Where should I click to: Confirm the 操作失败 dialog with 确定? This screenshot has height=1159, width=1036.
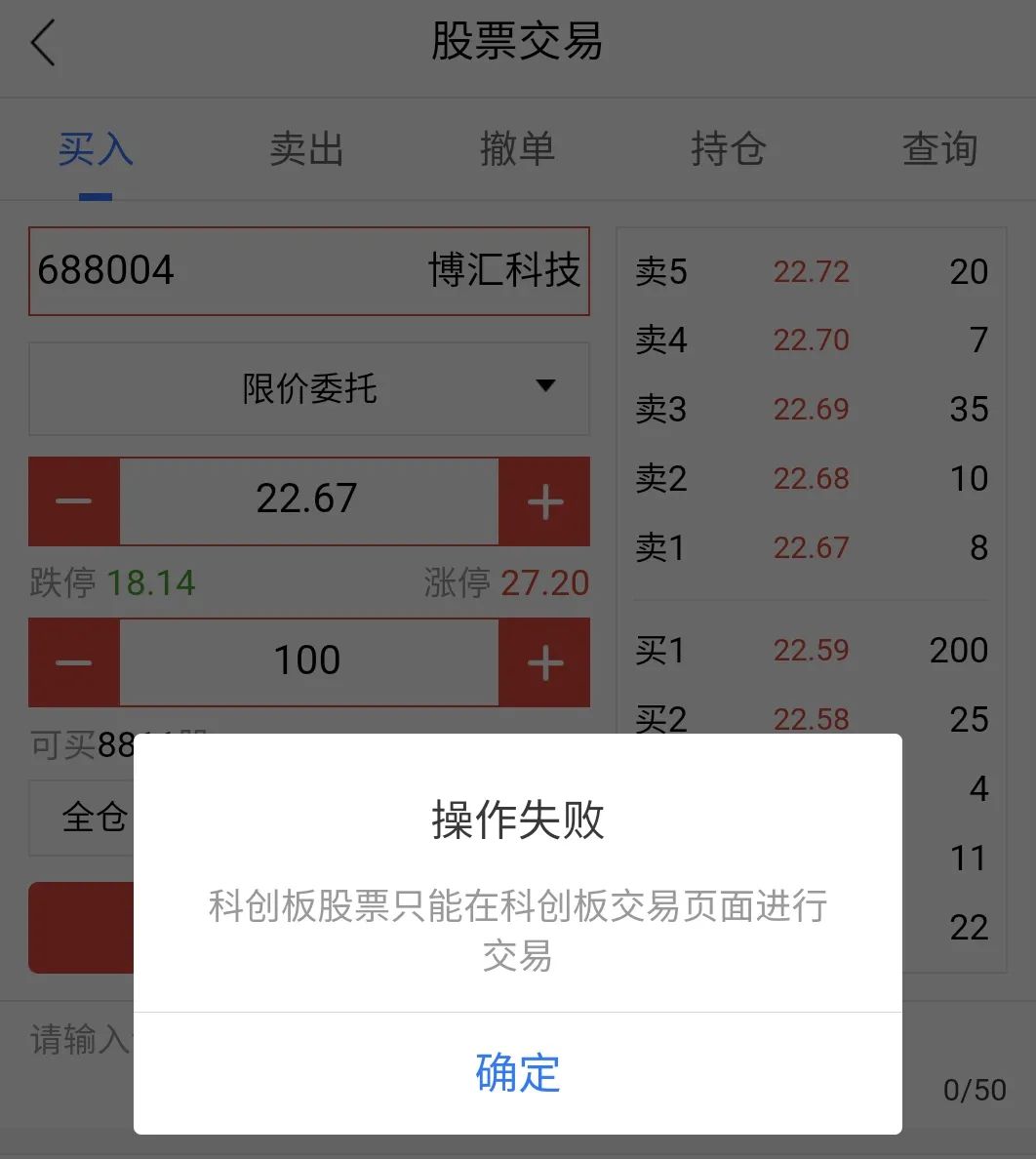[x=518, y=1073]
